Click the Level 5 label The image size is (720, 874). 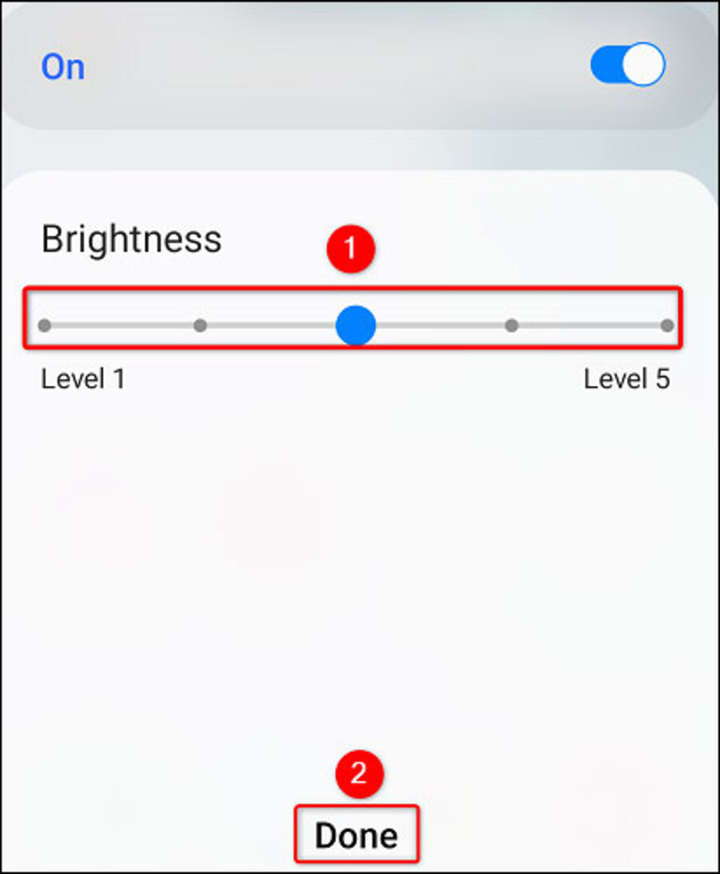(x=627, y=378)
